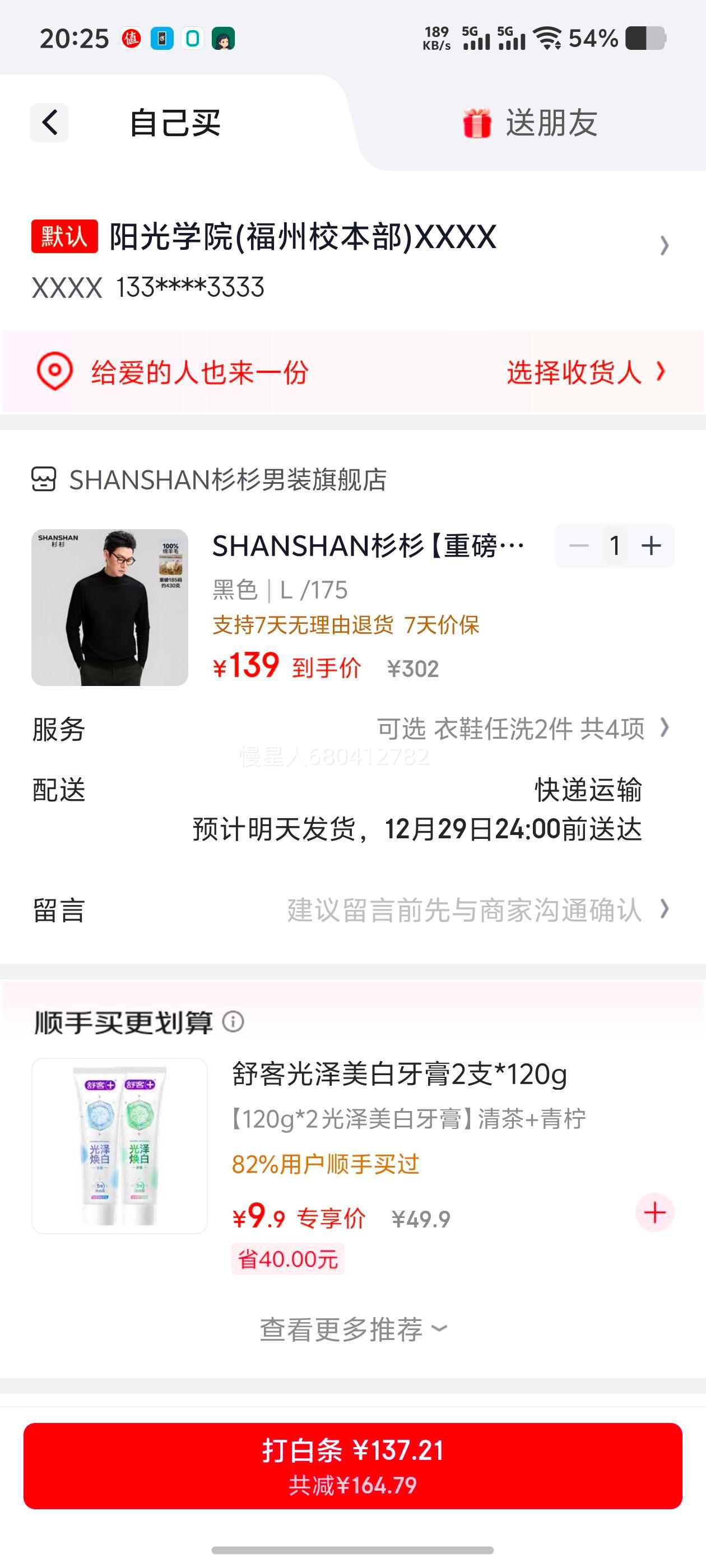
Task: Tap the location pin icon beside 给爱的人也来一份
Action: (56, 370)
